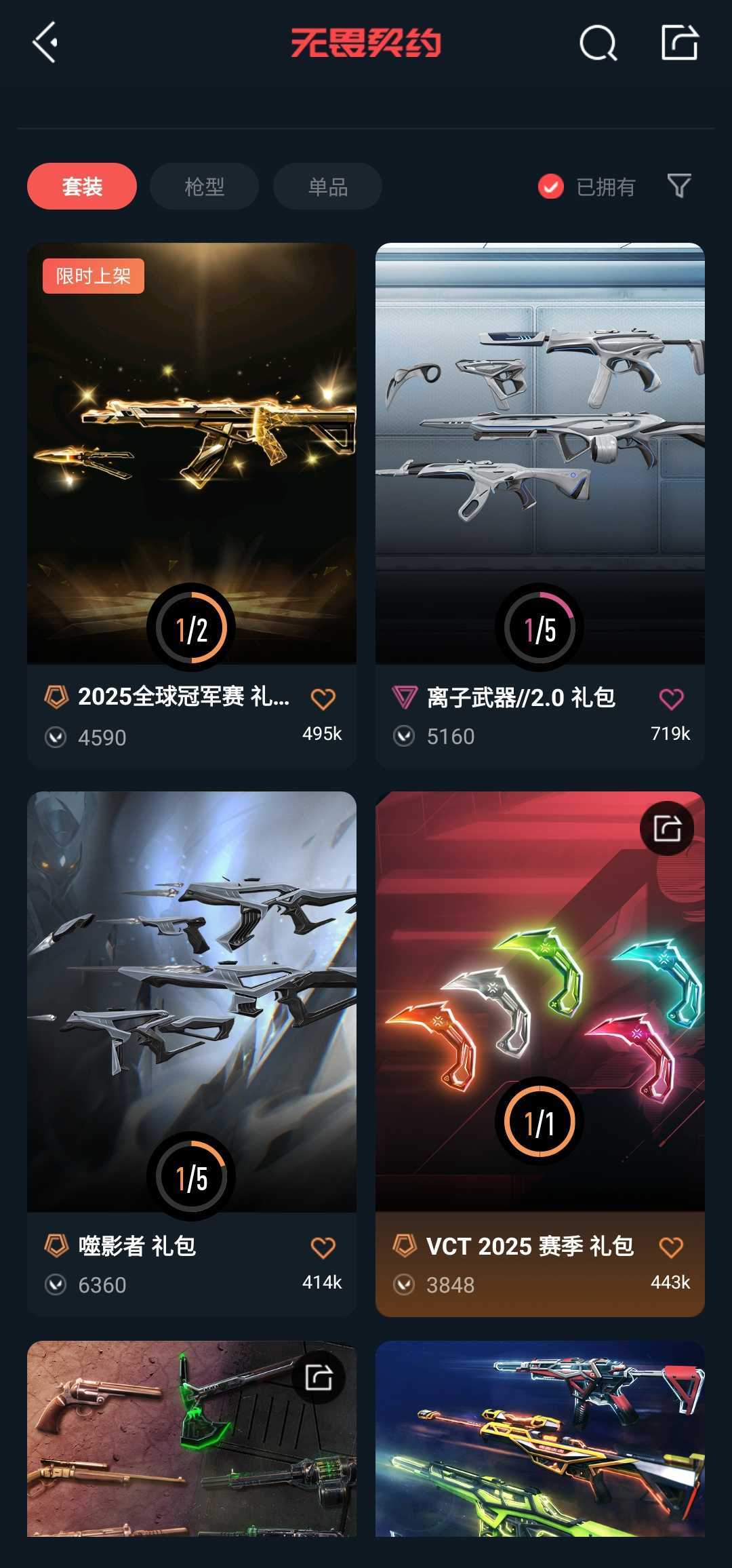Open the search magnifier icon
Screen dimensions: 732x1568
click(598, 43)
